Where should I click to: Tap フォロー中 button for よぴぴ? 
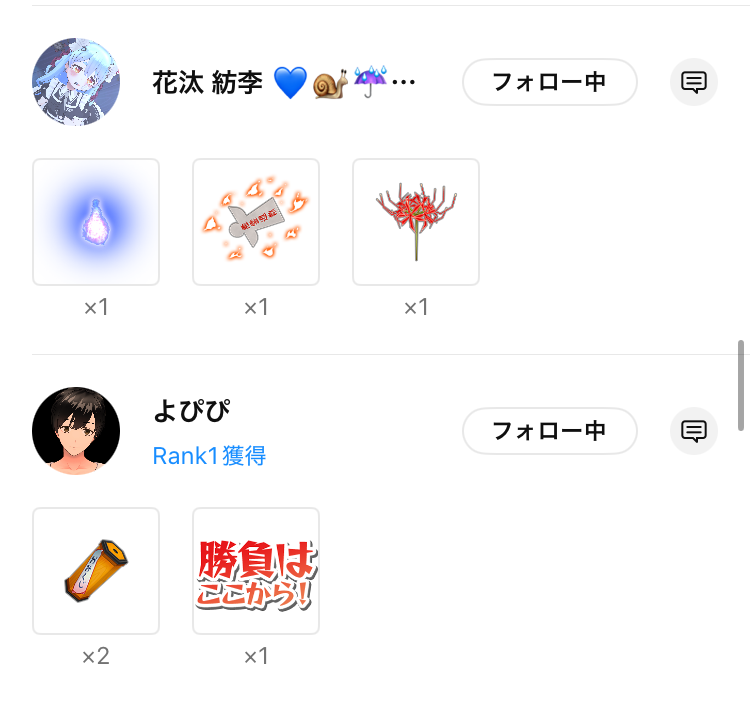point(549,431)
